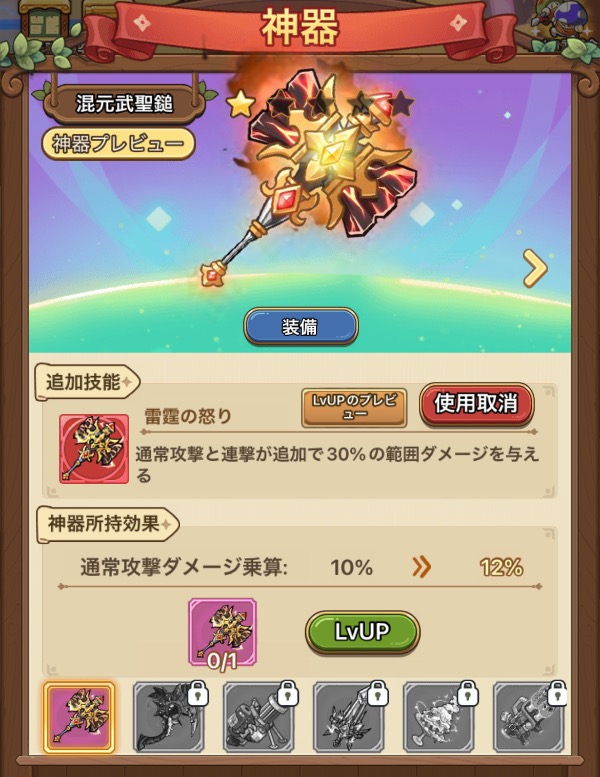
Task: Tap the 使用取消 button
Action: click(476, 404)
